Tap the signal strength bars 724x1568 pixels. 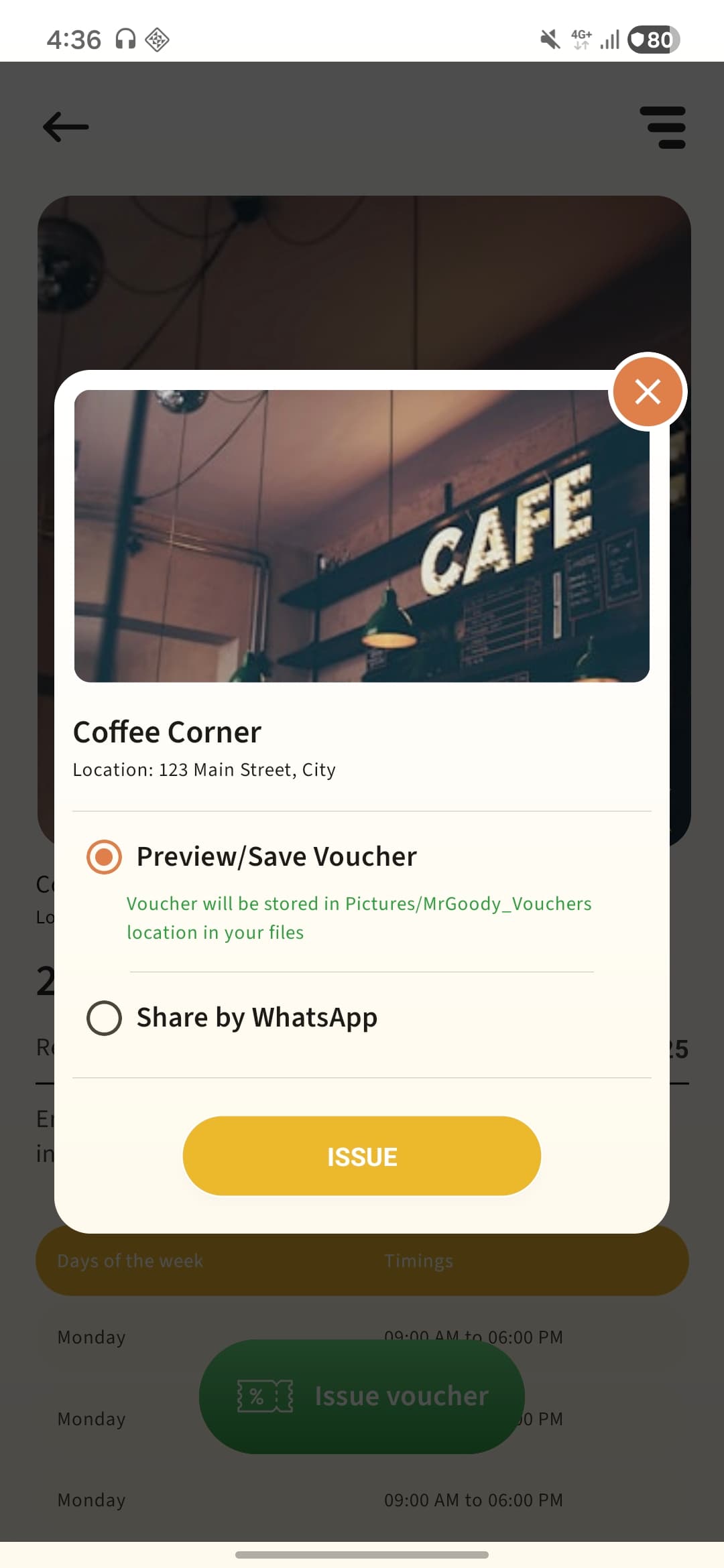609,40
